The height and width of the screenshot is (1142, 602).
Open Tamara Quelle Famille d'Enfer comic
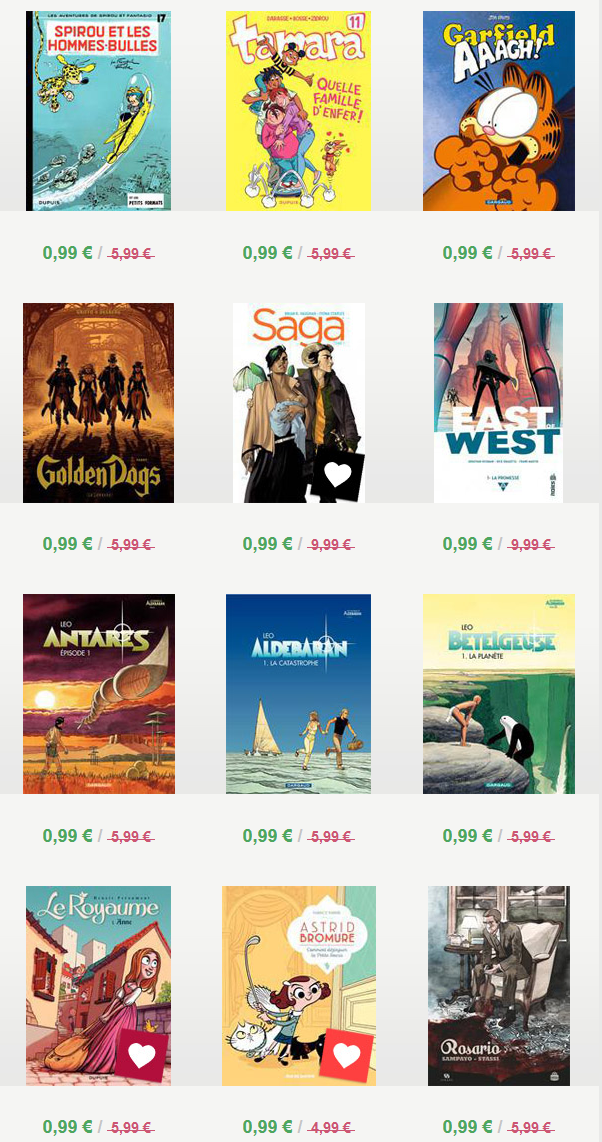[x=298, y=111]
